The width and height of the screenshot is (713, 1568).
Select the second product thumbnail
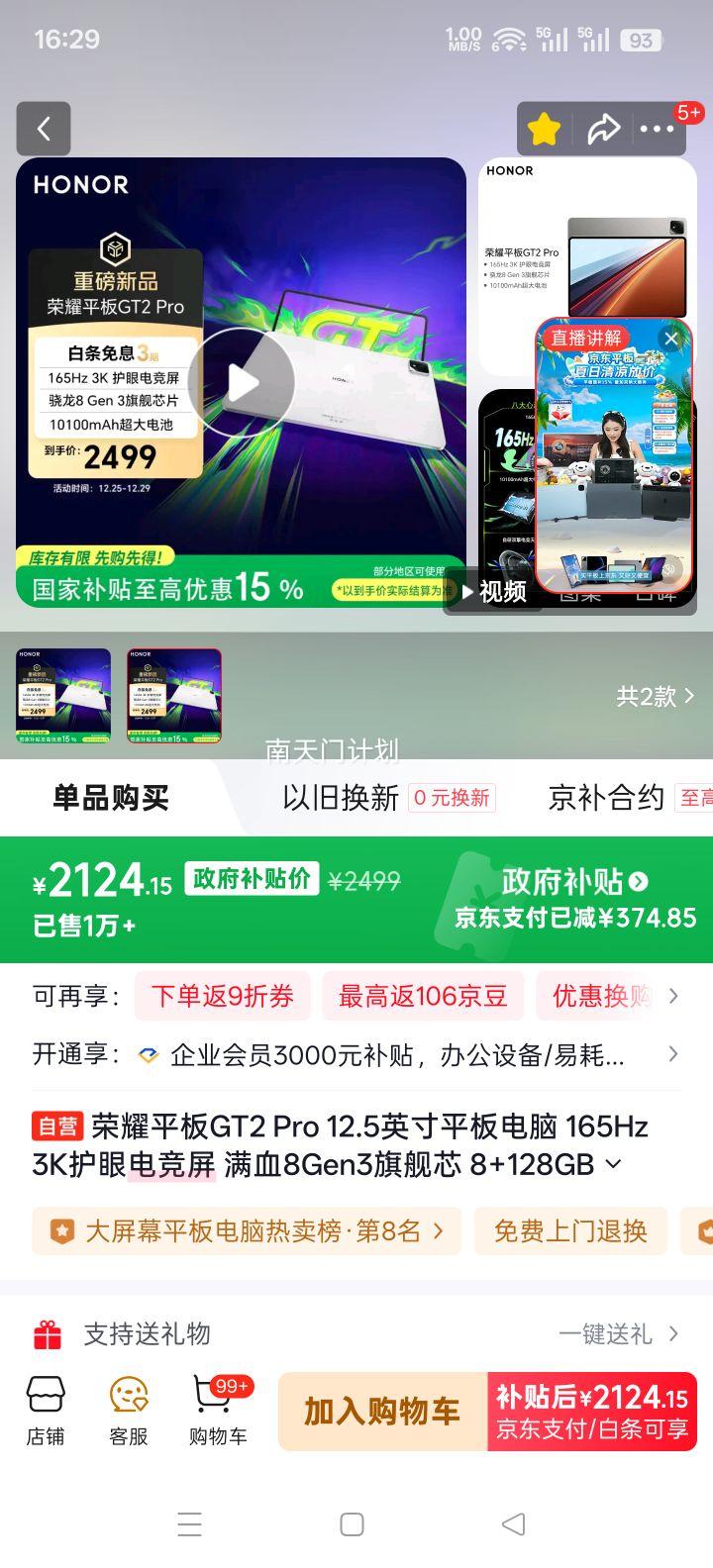pyautogui.click(x=173, y=696)
